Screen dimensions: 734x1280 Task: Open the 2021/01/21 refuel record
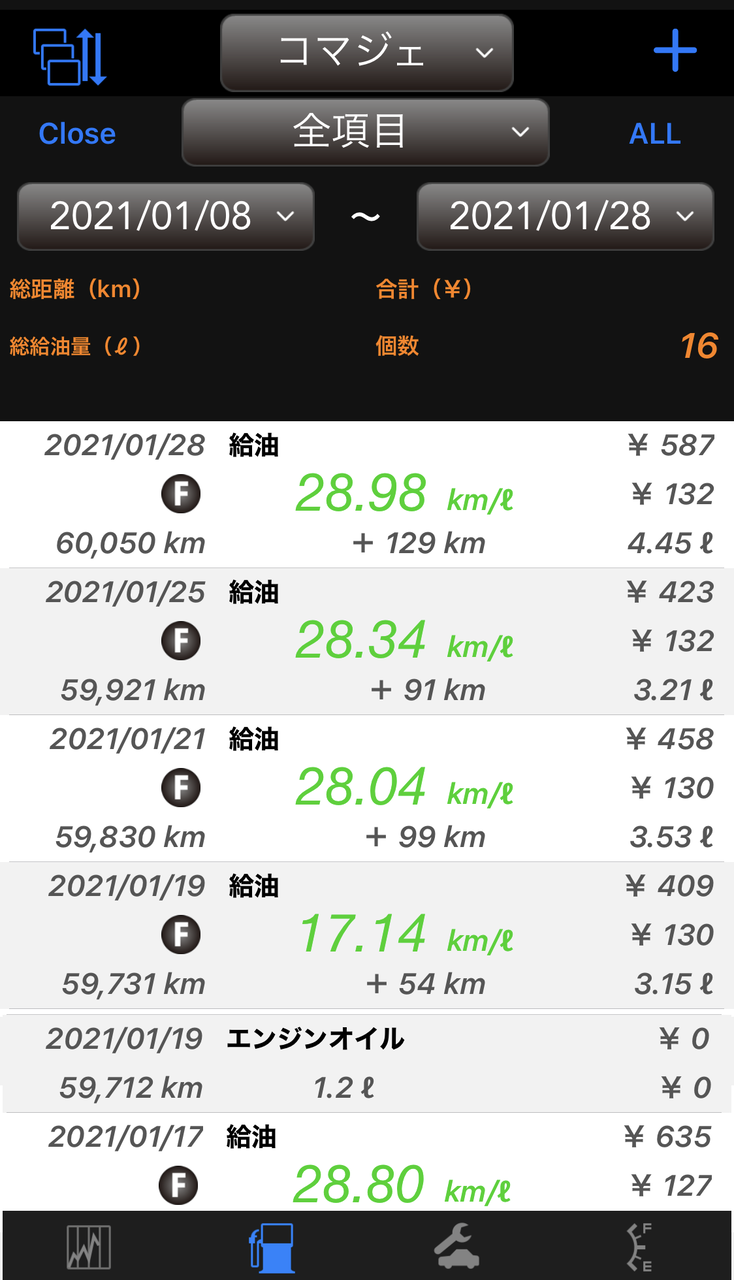367,788
